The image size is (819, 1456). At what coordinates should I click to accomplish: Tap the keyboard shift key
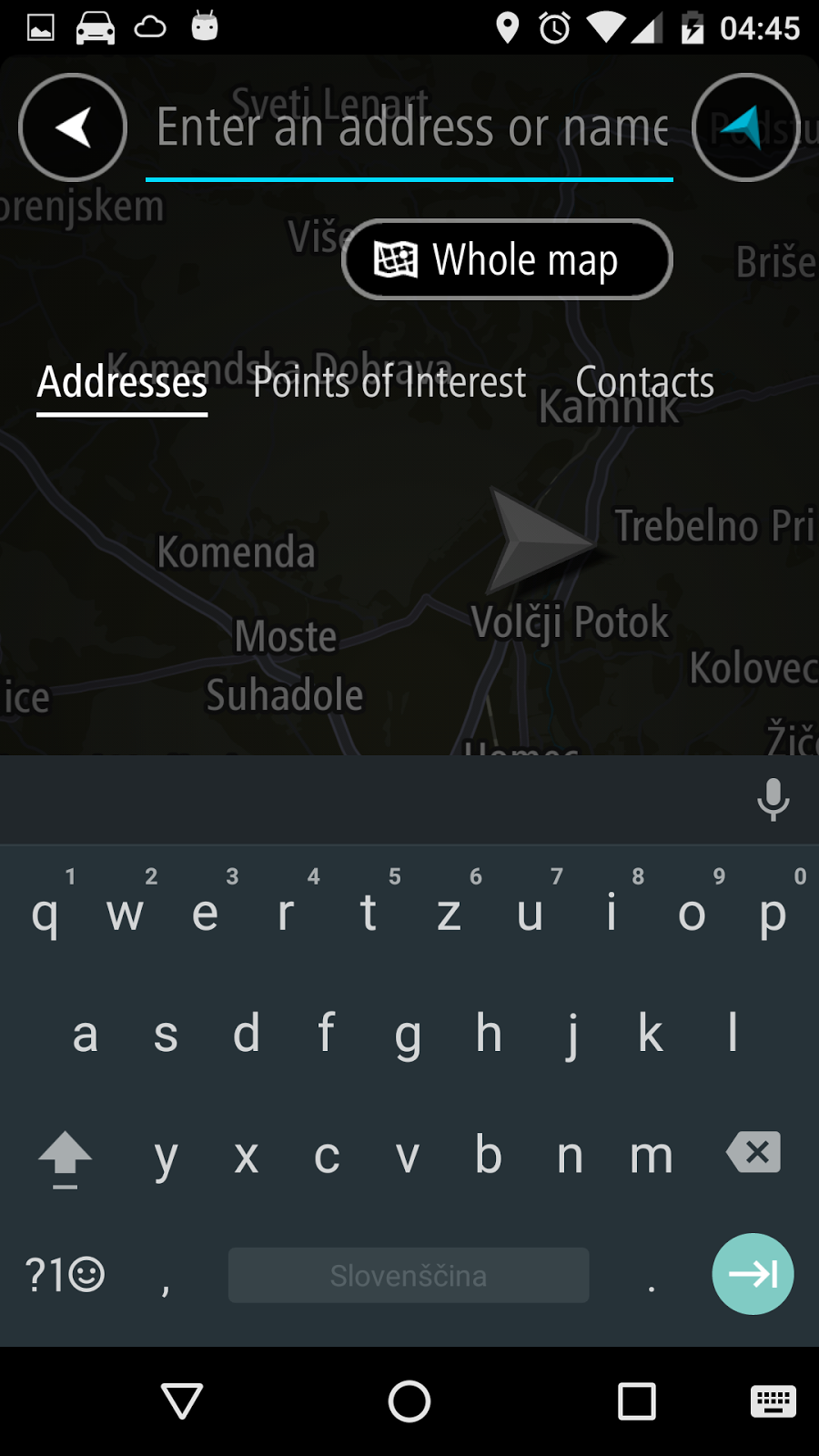[x=65, y=1158]
